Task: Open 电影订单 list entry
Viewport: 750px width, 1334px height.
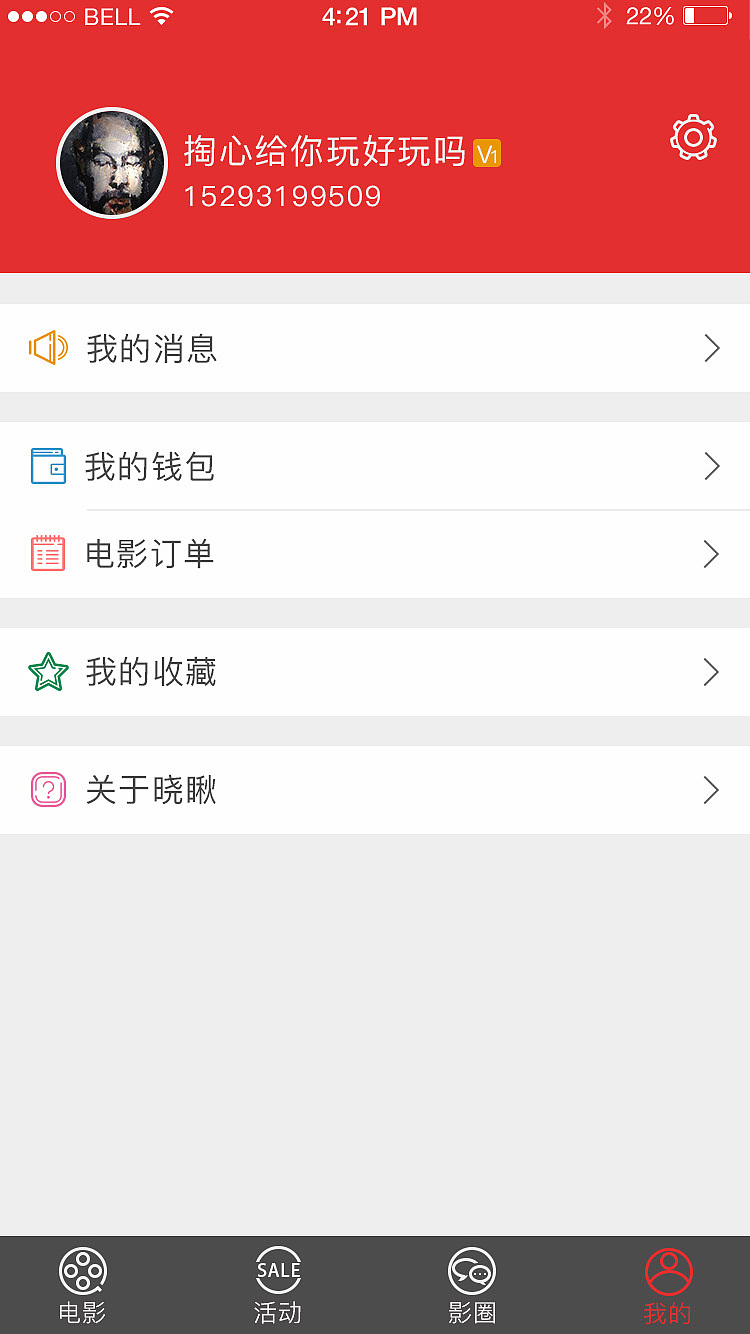Action: (x=300, y=554)
